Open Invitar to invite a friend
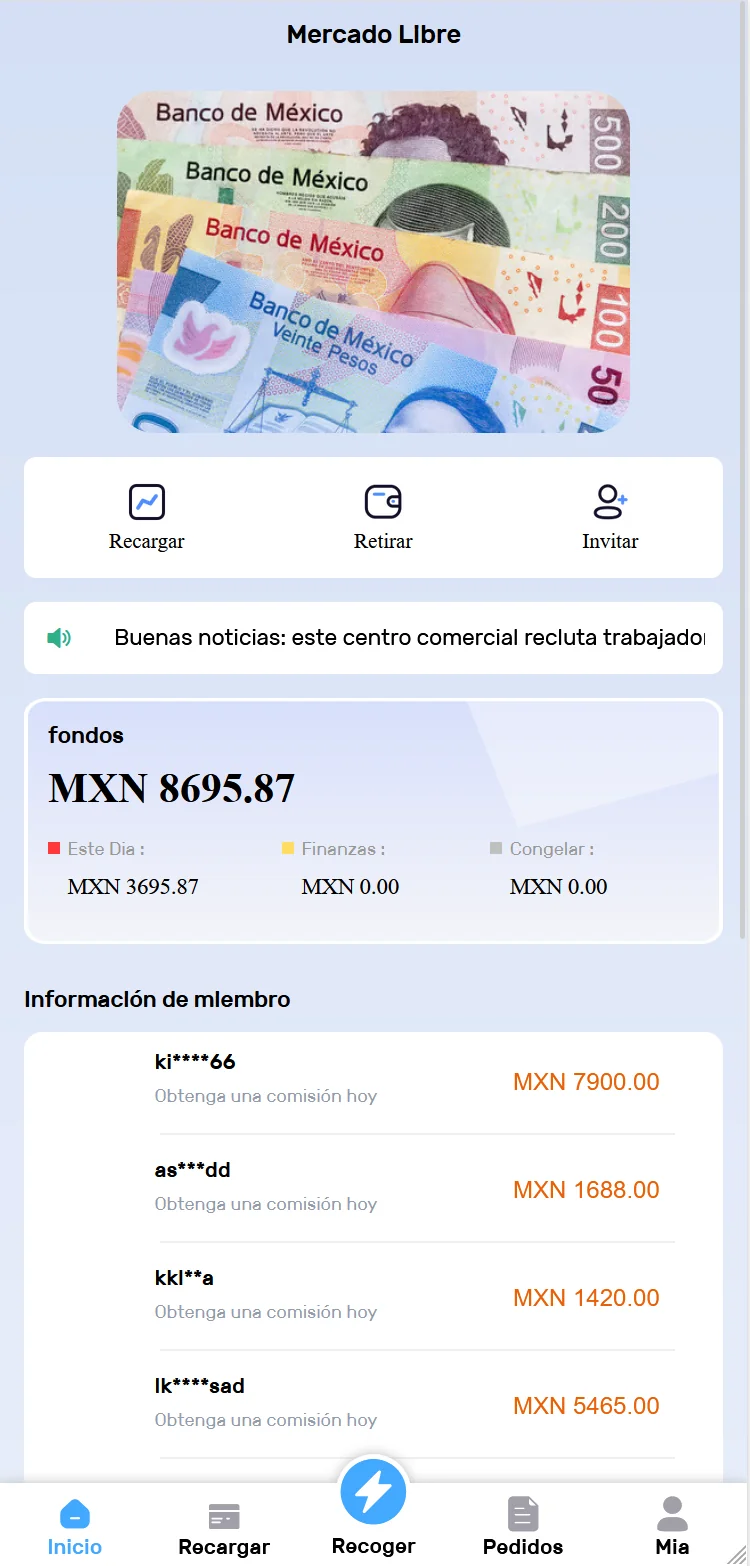The image size is (750, 1566). point(610,516)
